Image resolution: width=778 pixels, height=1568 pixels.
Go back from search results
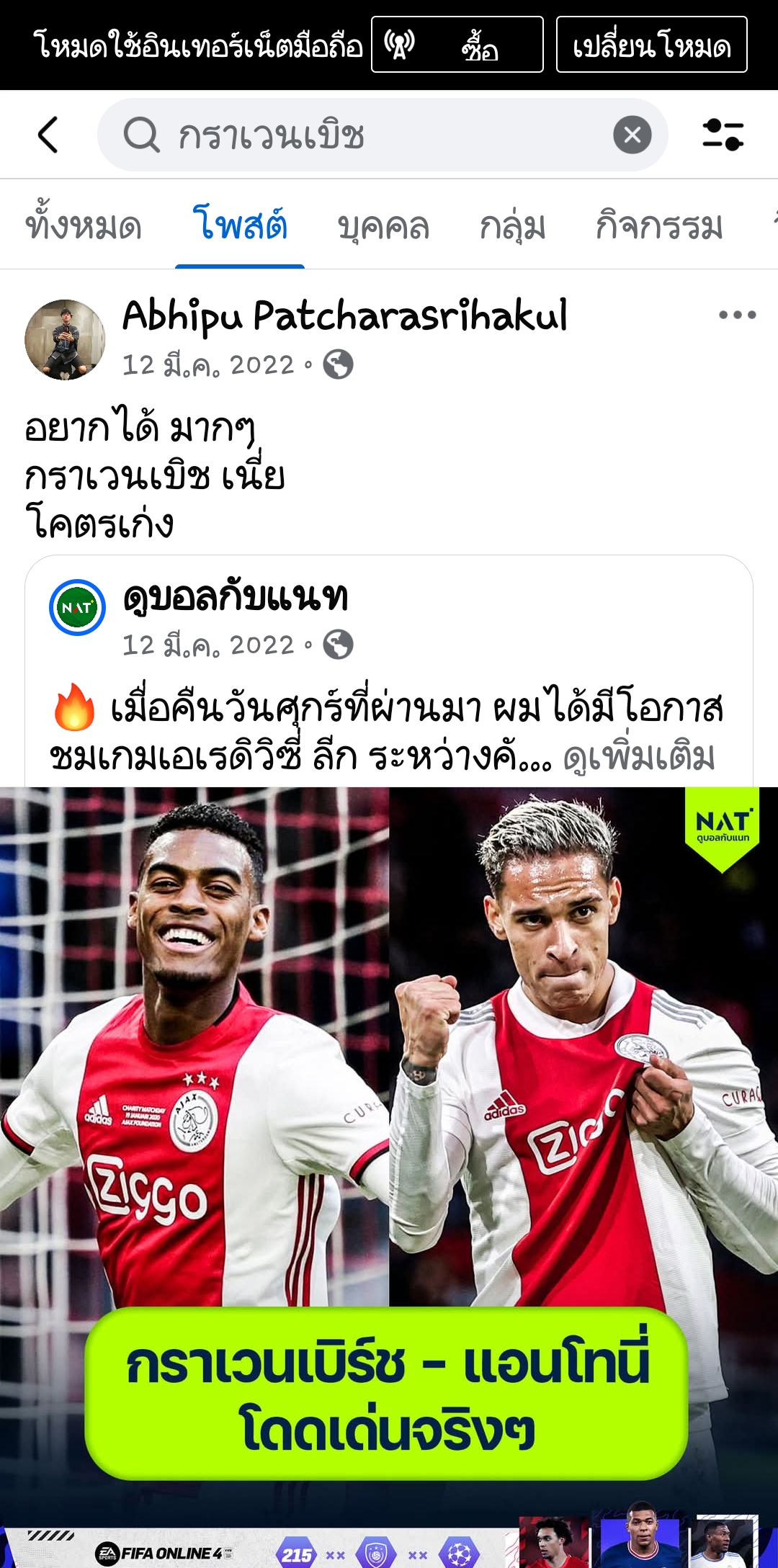48,135
